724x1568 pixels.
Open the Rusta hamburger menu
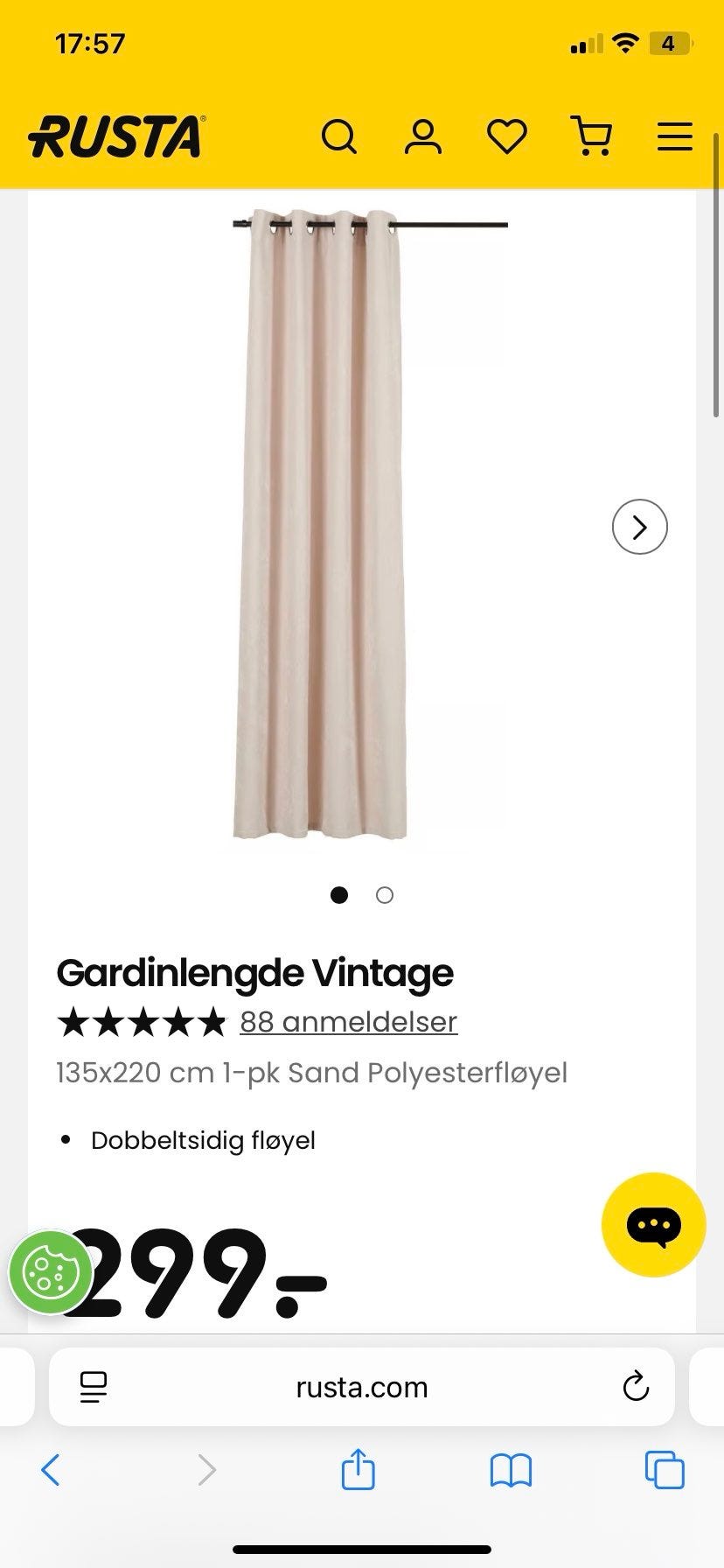pos(674,136)
